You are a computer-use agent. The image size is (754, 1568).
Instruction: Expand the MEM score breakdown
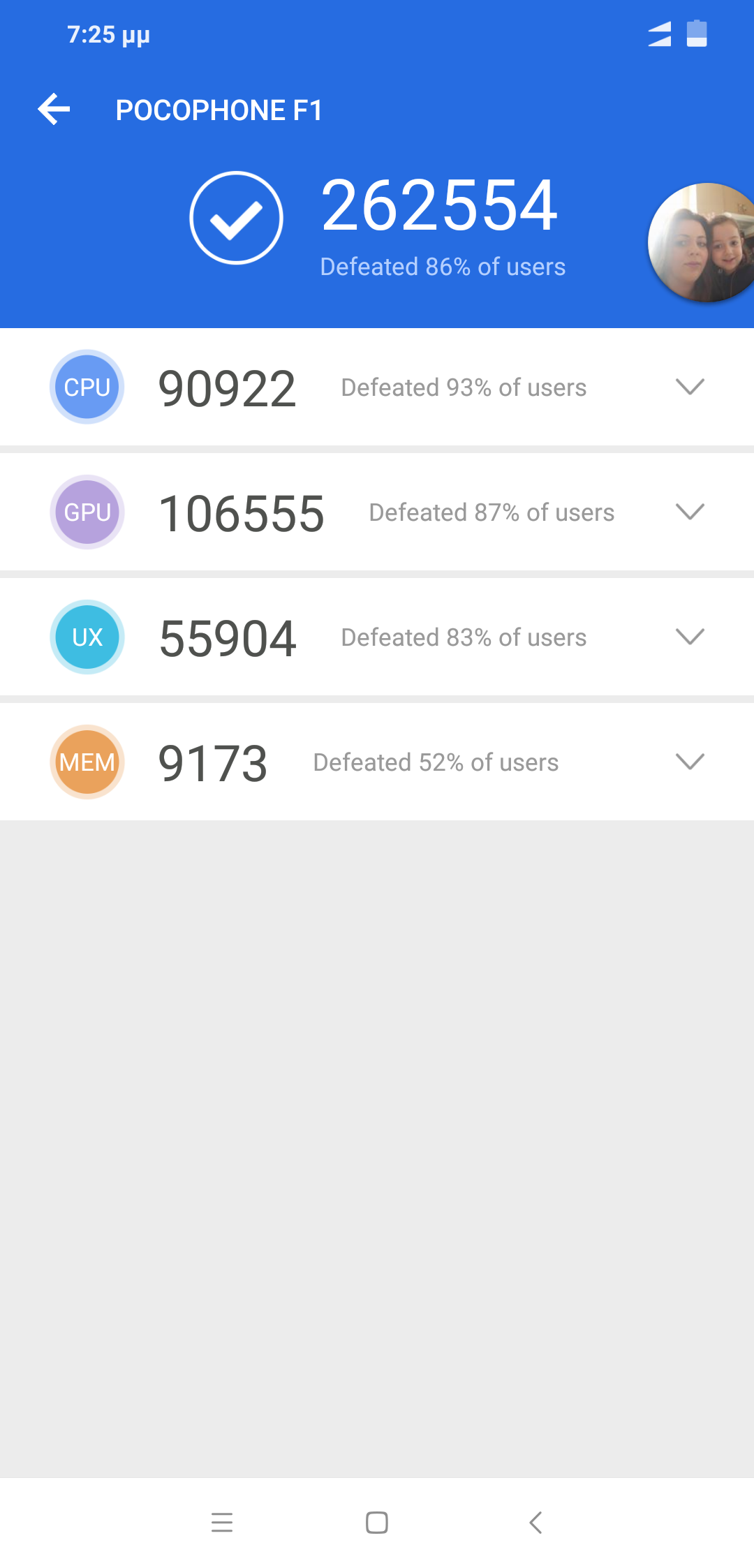click(x=690, y=762)
